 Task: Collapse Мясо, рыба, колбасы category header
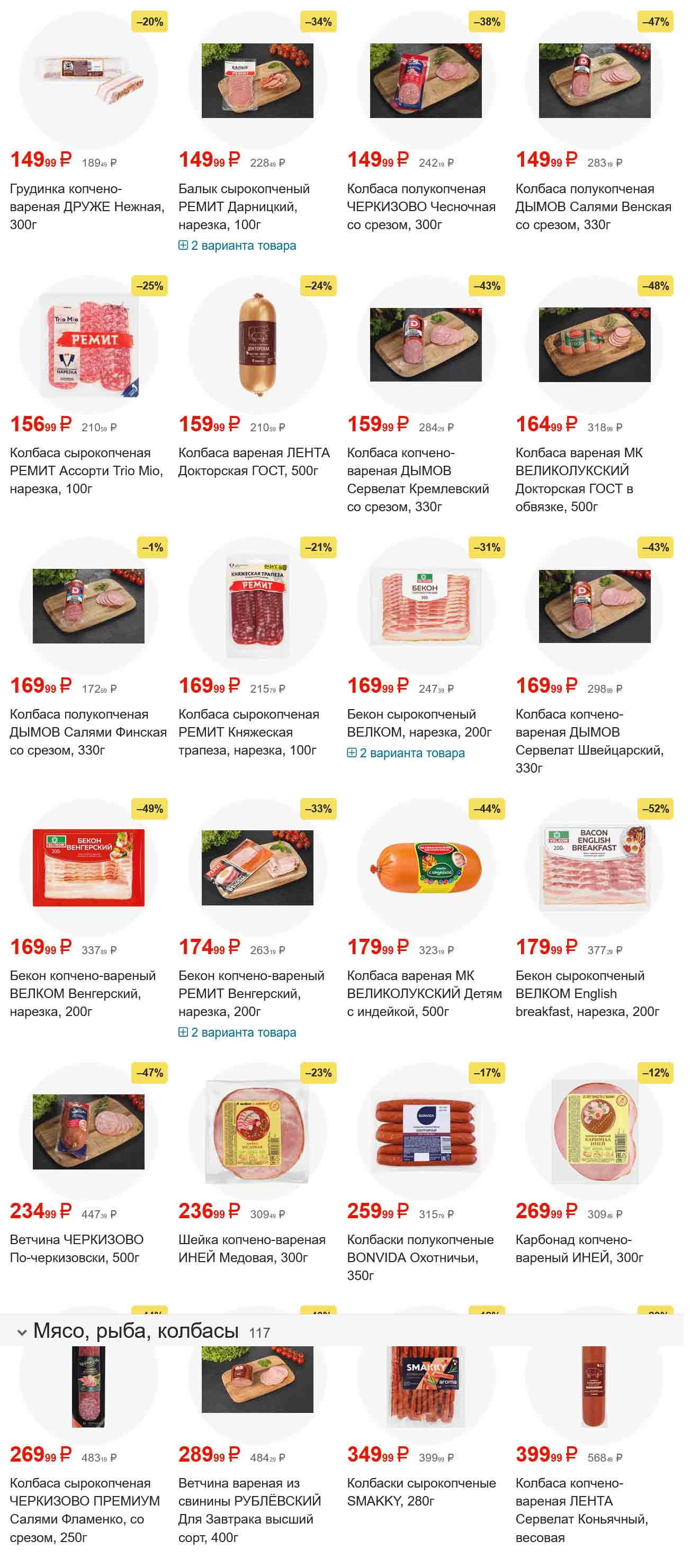pyautogui.click(x=23, y=1332)
